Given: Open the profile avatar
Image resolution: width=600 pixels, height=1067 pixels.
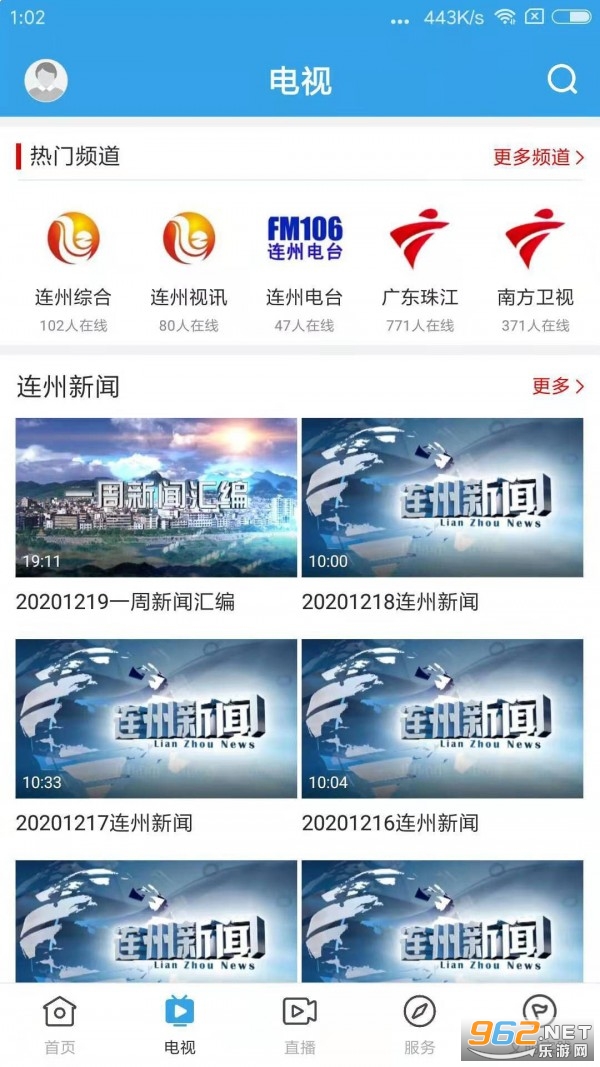Looking at the screenshot, I should pyautogui.click(x=46, y=81).
